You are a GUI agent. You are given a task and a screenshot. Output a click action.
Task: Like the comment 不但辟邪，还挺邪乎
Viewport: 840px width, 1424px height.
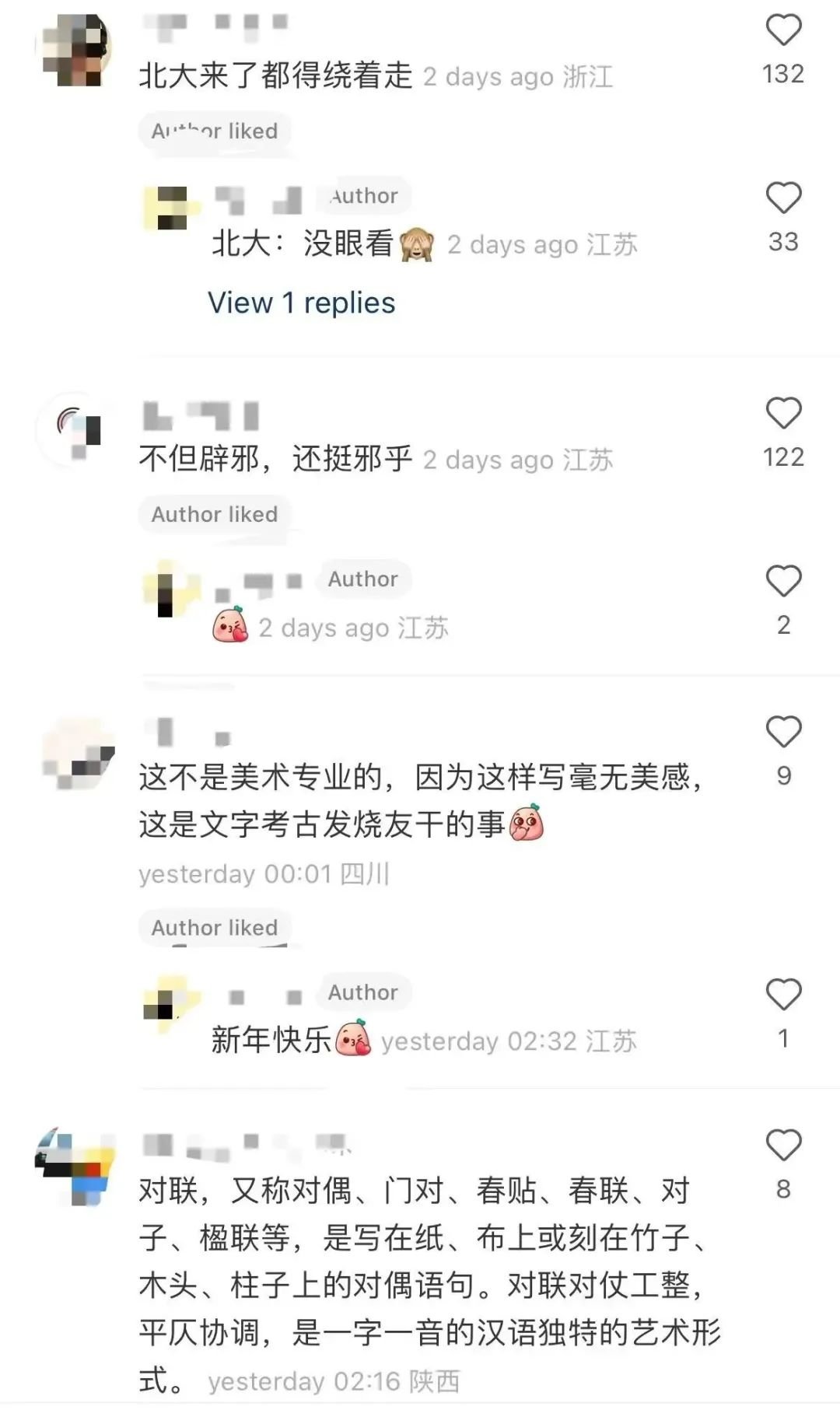coord(783,414)
